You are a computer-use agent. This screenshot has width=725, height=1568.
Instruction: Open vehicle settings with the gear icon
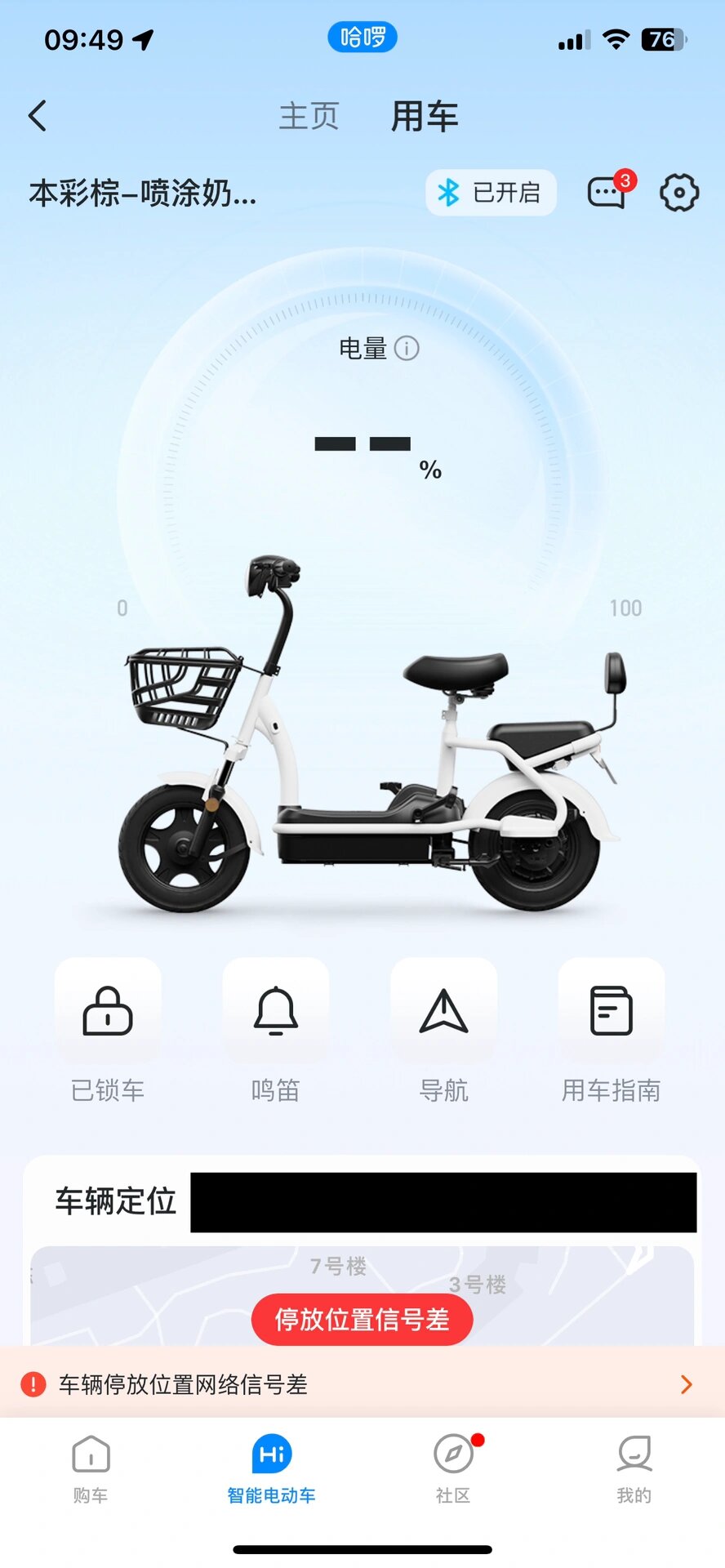point(678,193)
